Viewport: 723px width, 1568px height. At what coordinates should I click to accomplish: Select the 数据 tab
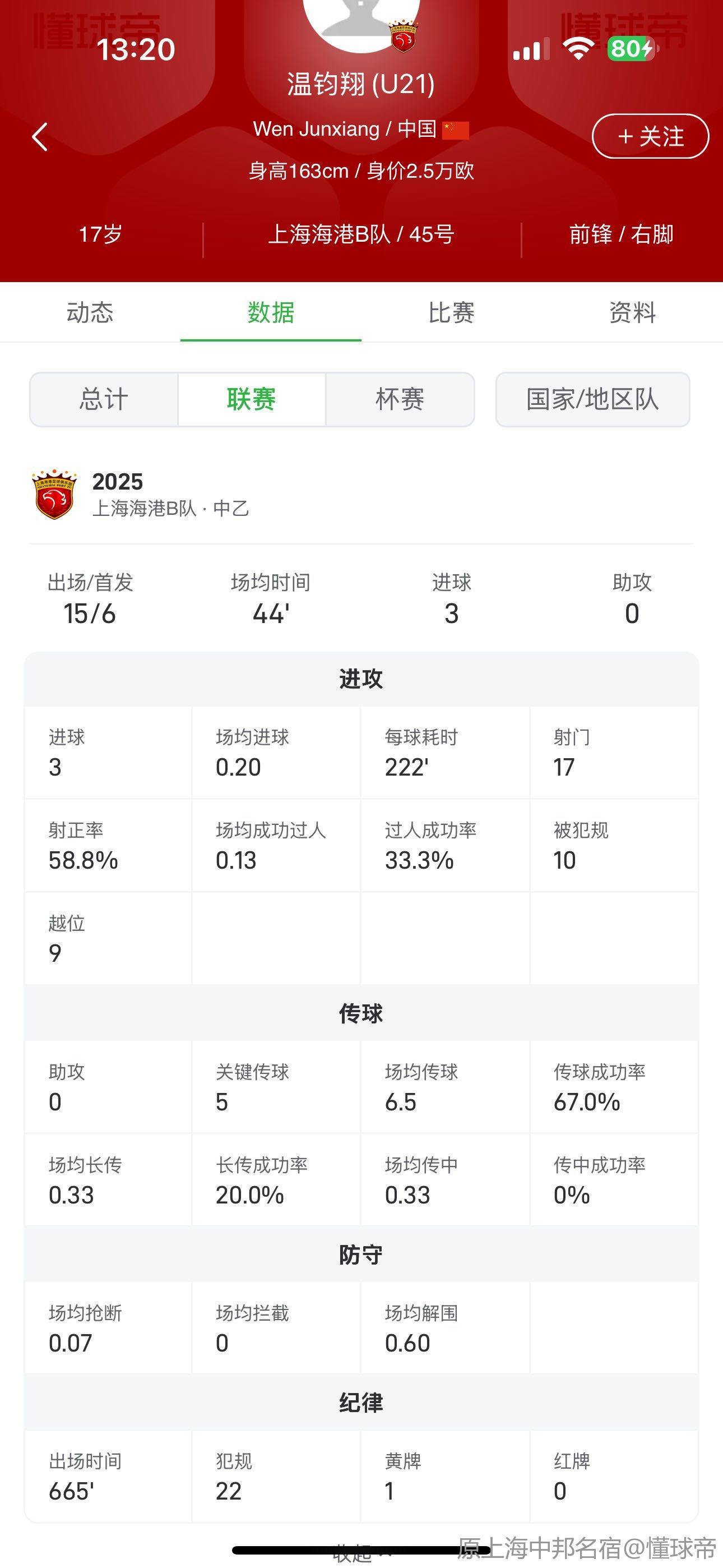[271, 312]
